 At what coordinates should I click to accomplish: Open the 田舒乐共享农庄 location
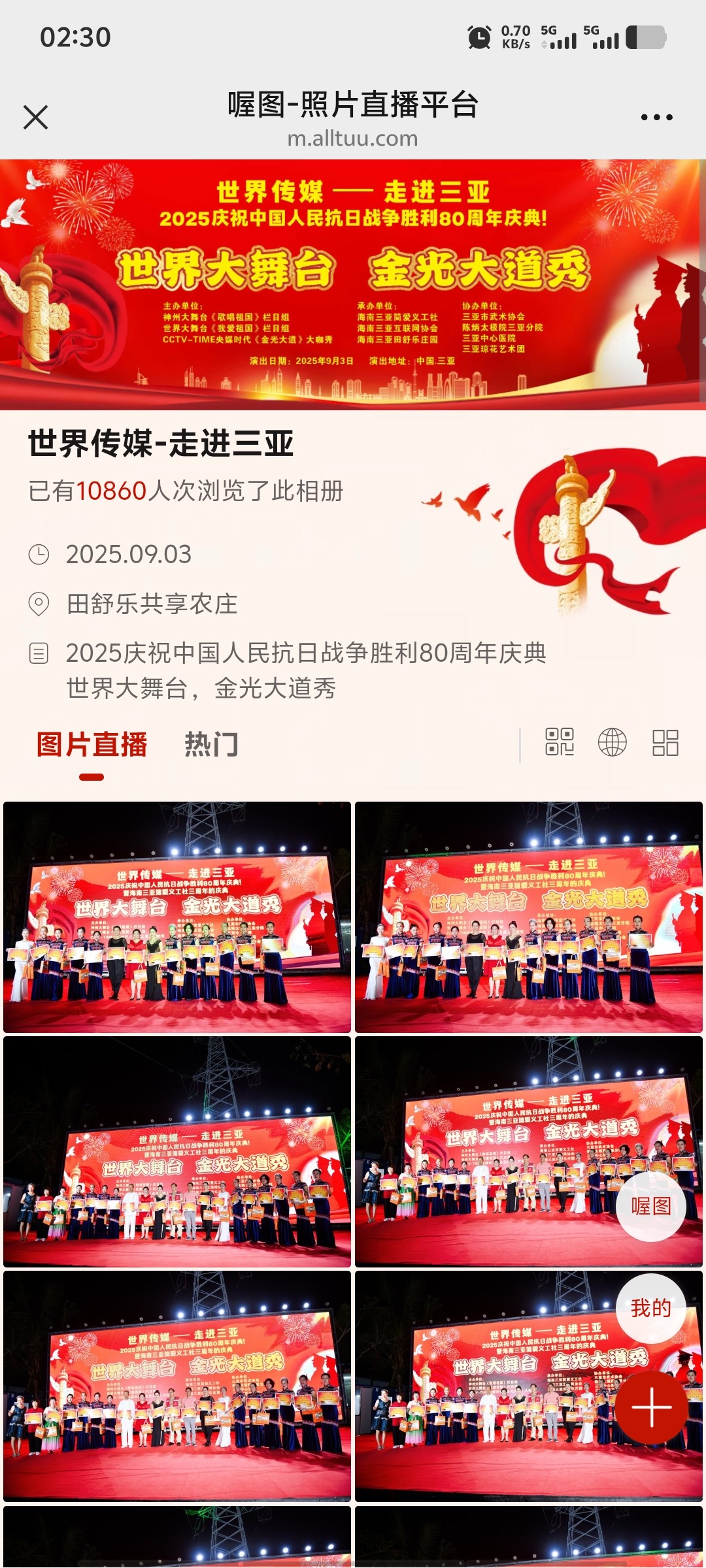coord(152,604)
